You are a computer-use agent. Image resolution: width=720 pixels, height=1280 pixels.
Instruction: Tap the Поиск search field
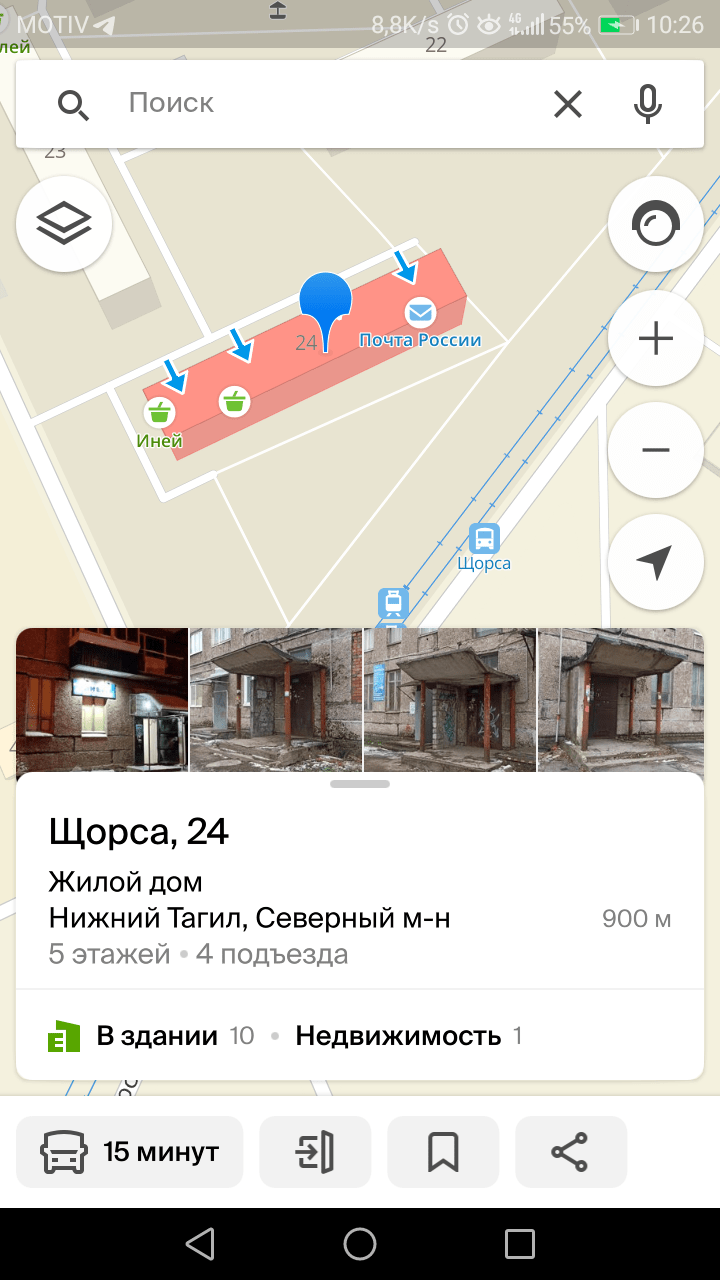point(320,103)
